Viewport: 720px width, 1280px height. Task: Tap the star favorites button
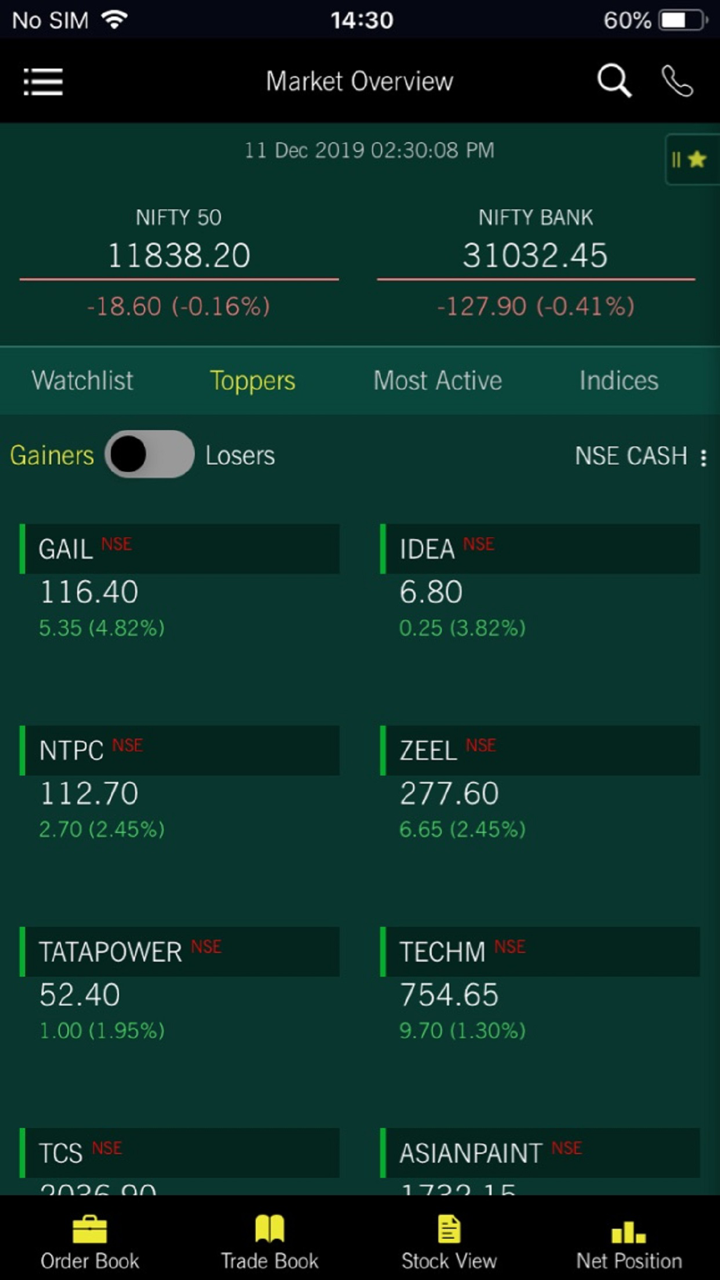point(690,159)
